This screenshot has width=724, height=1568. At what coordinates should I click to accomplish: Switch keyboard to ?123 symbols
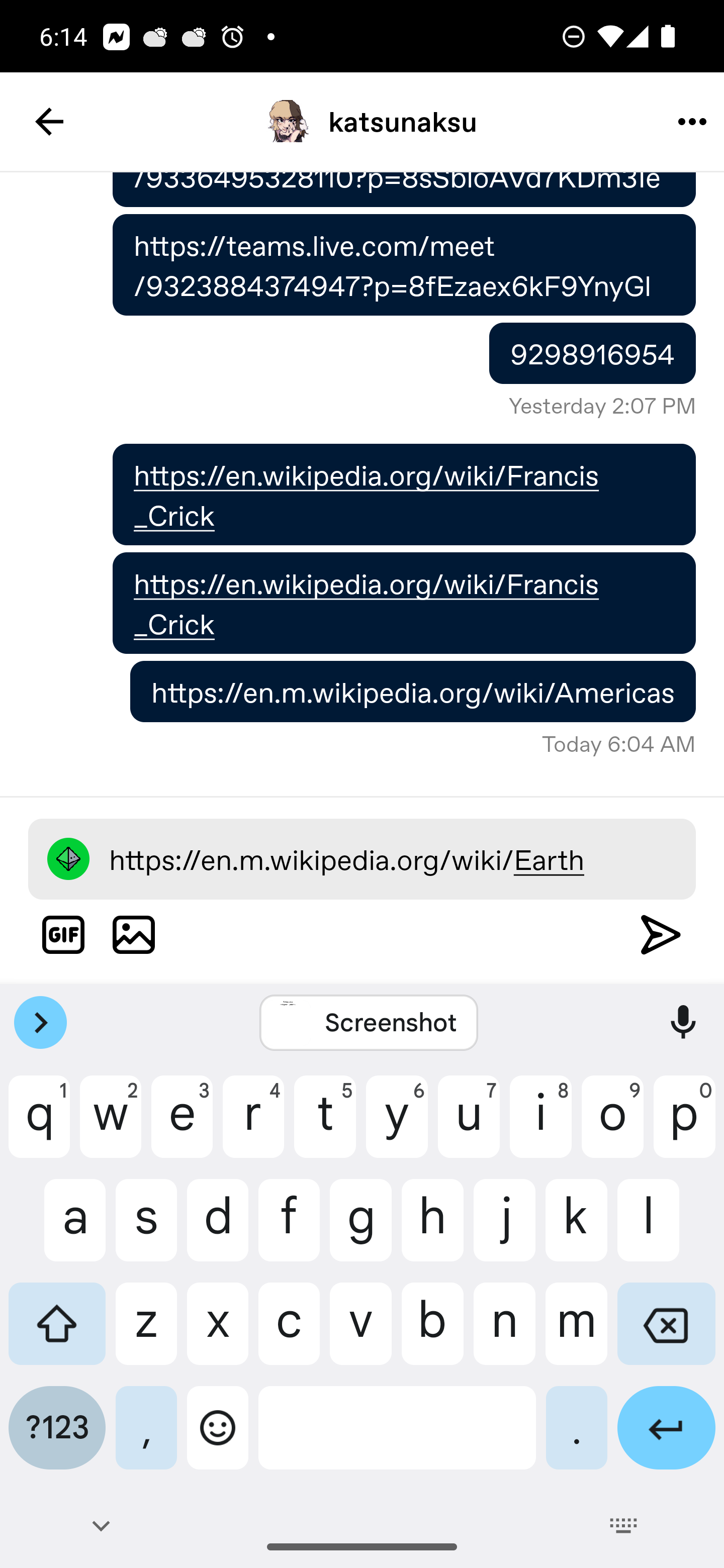point(57,1427)
